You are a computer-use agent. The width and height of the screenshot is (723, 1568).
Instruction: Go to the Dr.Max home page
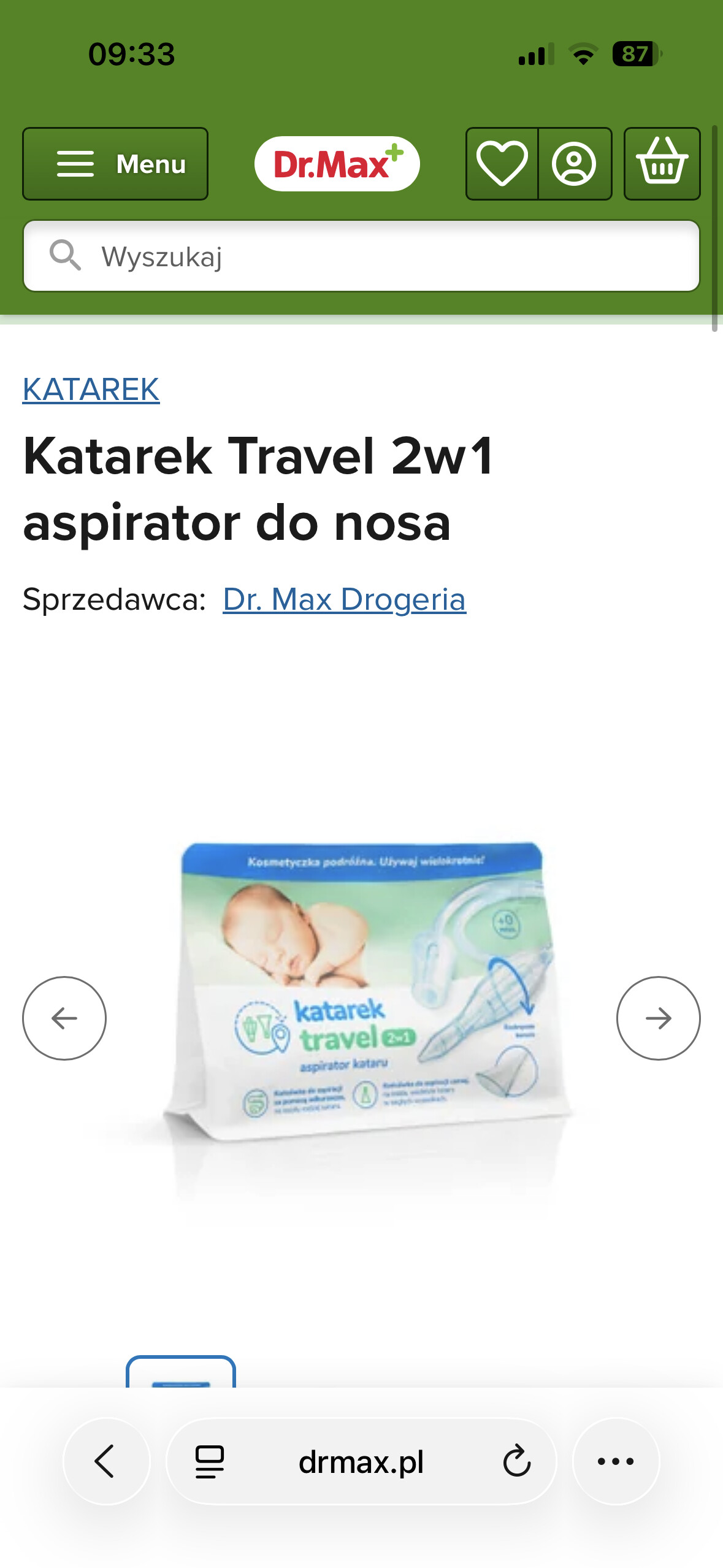point(337,164)
